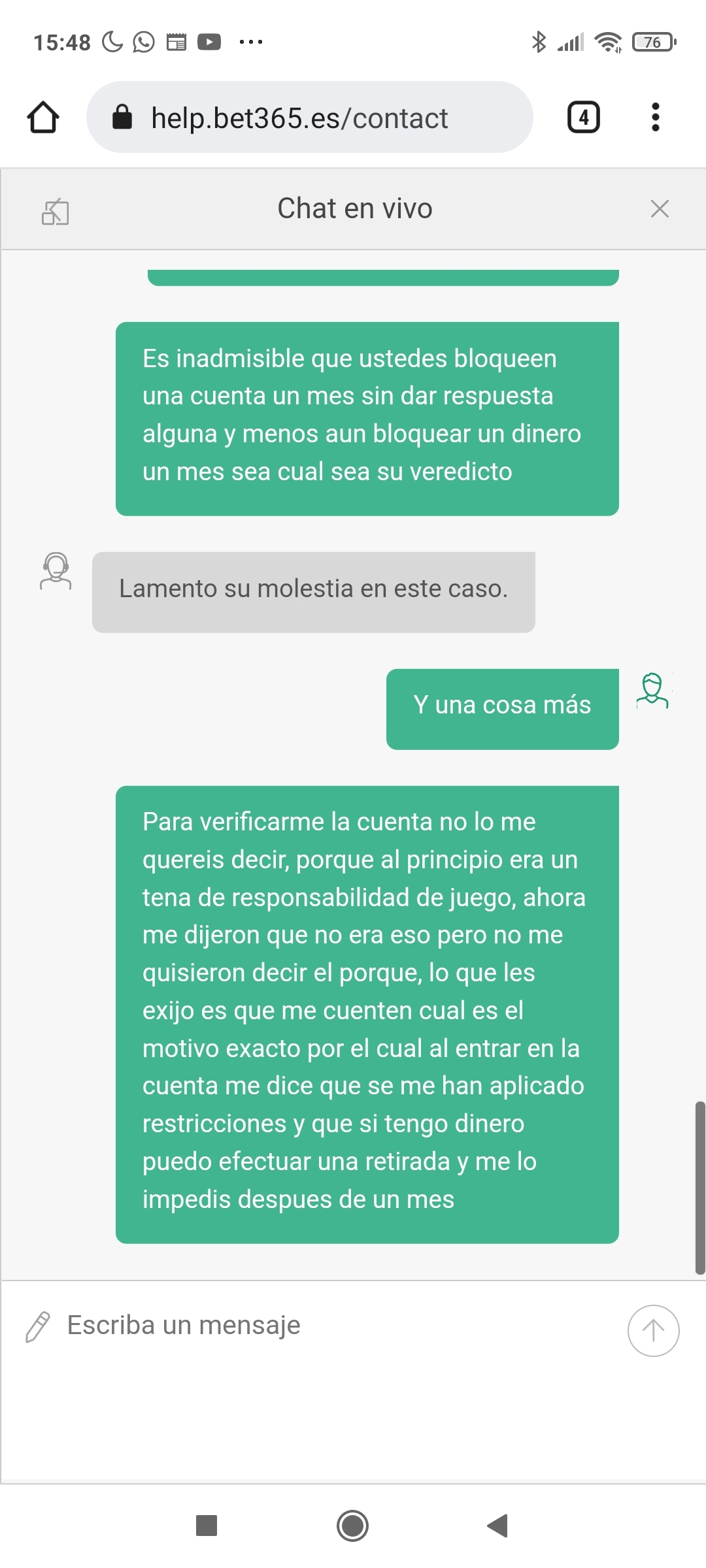Open the browser overflow menu
The width and height of the screenshot is (706, 1568).
(655, 118)
